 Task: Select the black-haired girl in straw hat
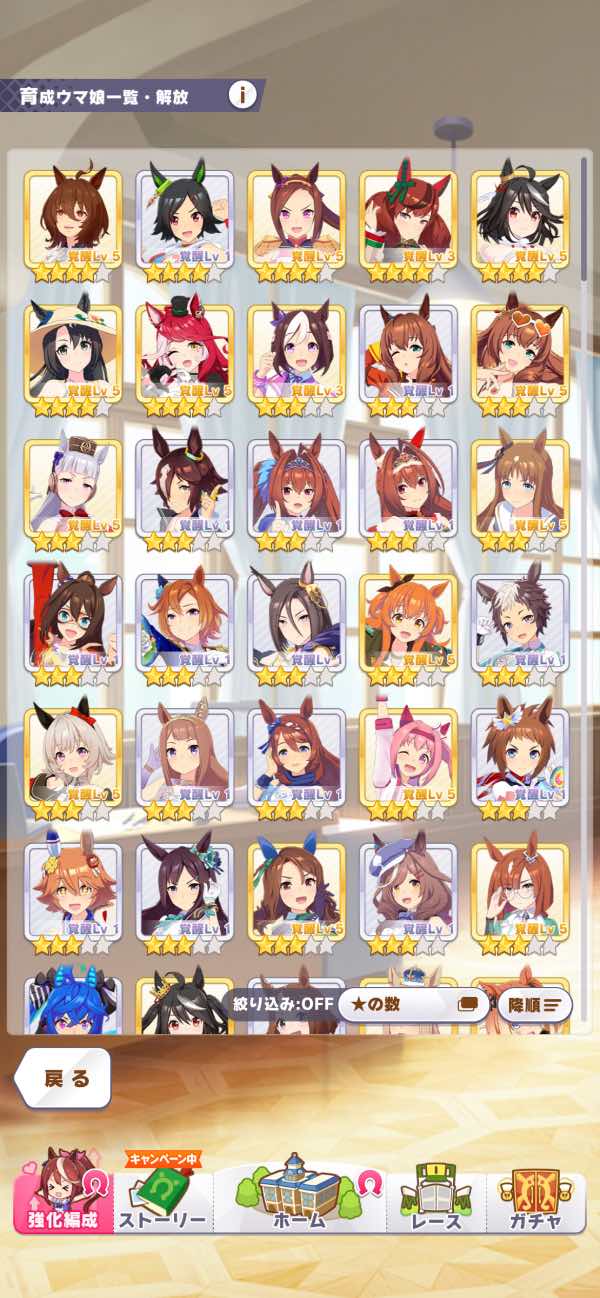coord(73,362)
